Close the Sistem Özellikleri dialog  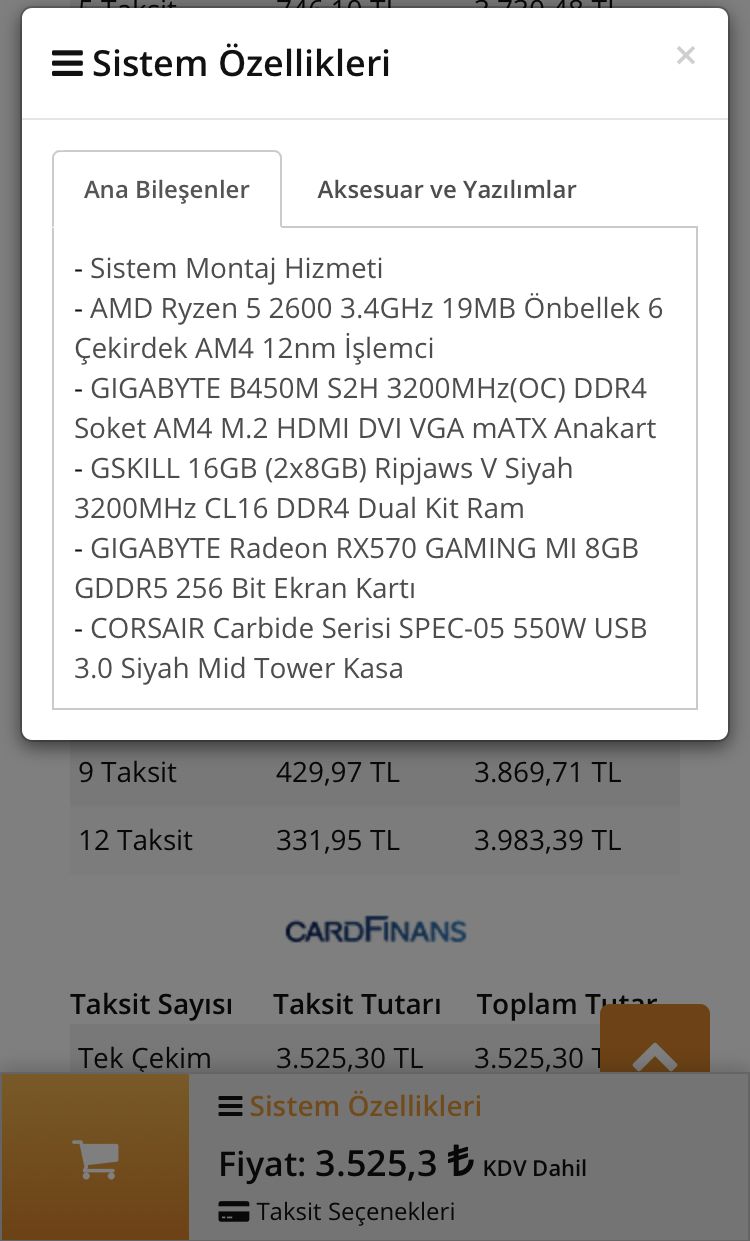(x=685, y=56)
